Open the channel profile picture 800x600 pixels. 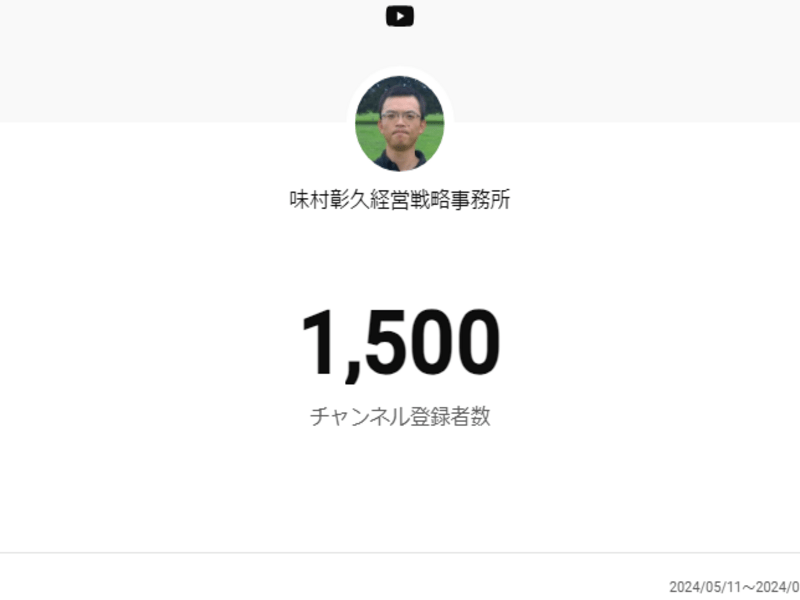coord(400,123)
